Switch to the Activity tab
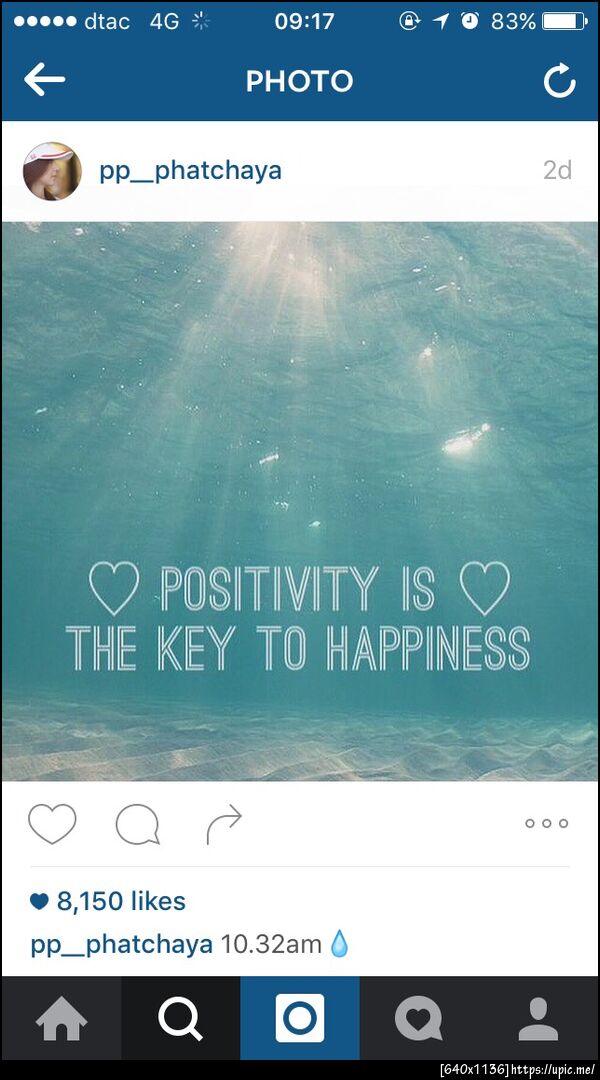The height and width of the screenshot is (1080, 600). coord(419,1019)
